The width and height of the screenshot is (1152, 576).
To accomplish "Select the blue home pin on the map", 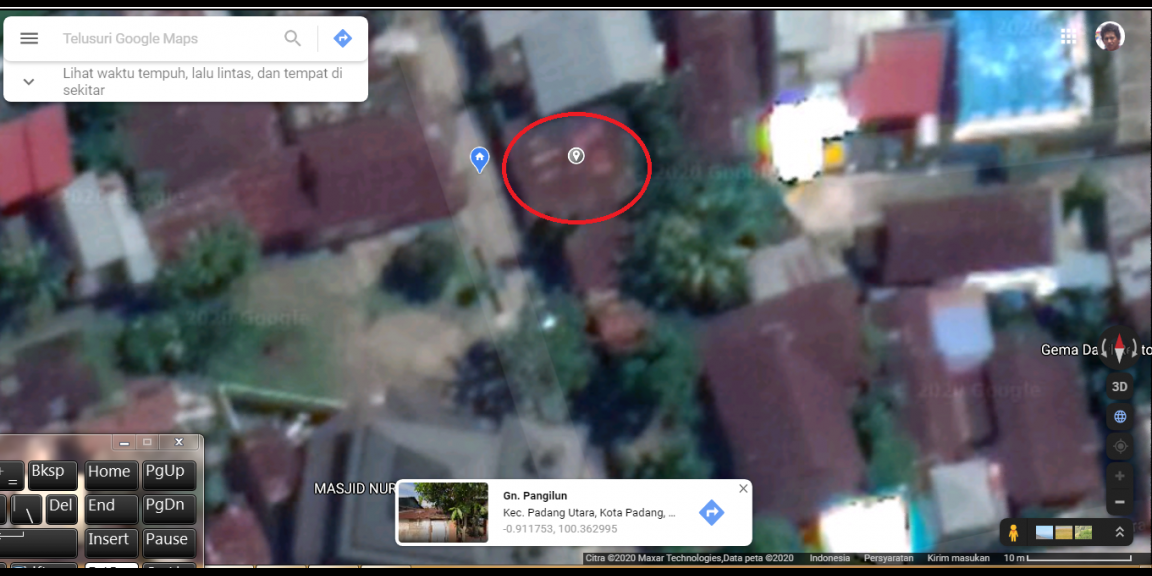I will (x=480, y=158).
